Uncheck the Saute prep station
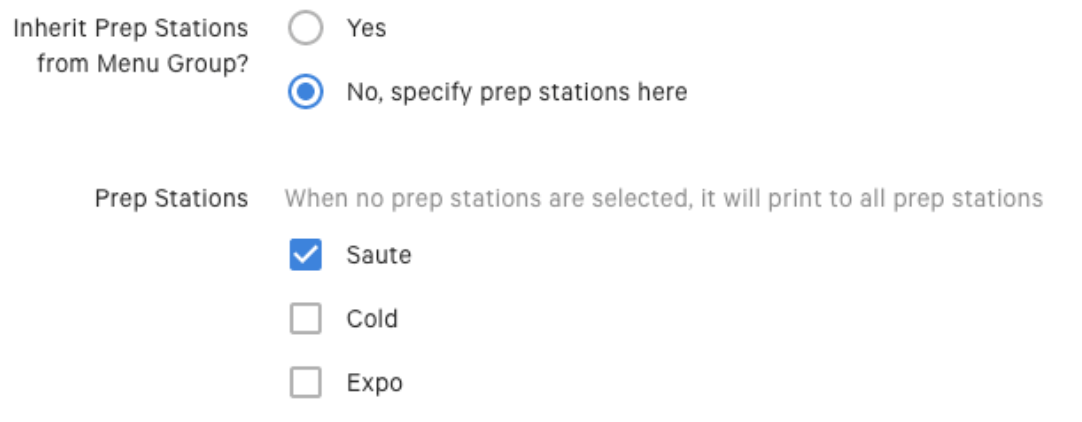Screen dimensions: 1082x422 pos(305,255)
